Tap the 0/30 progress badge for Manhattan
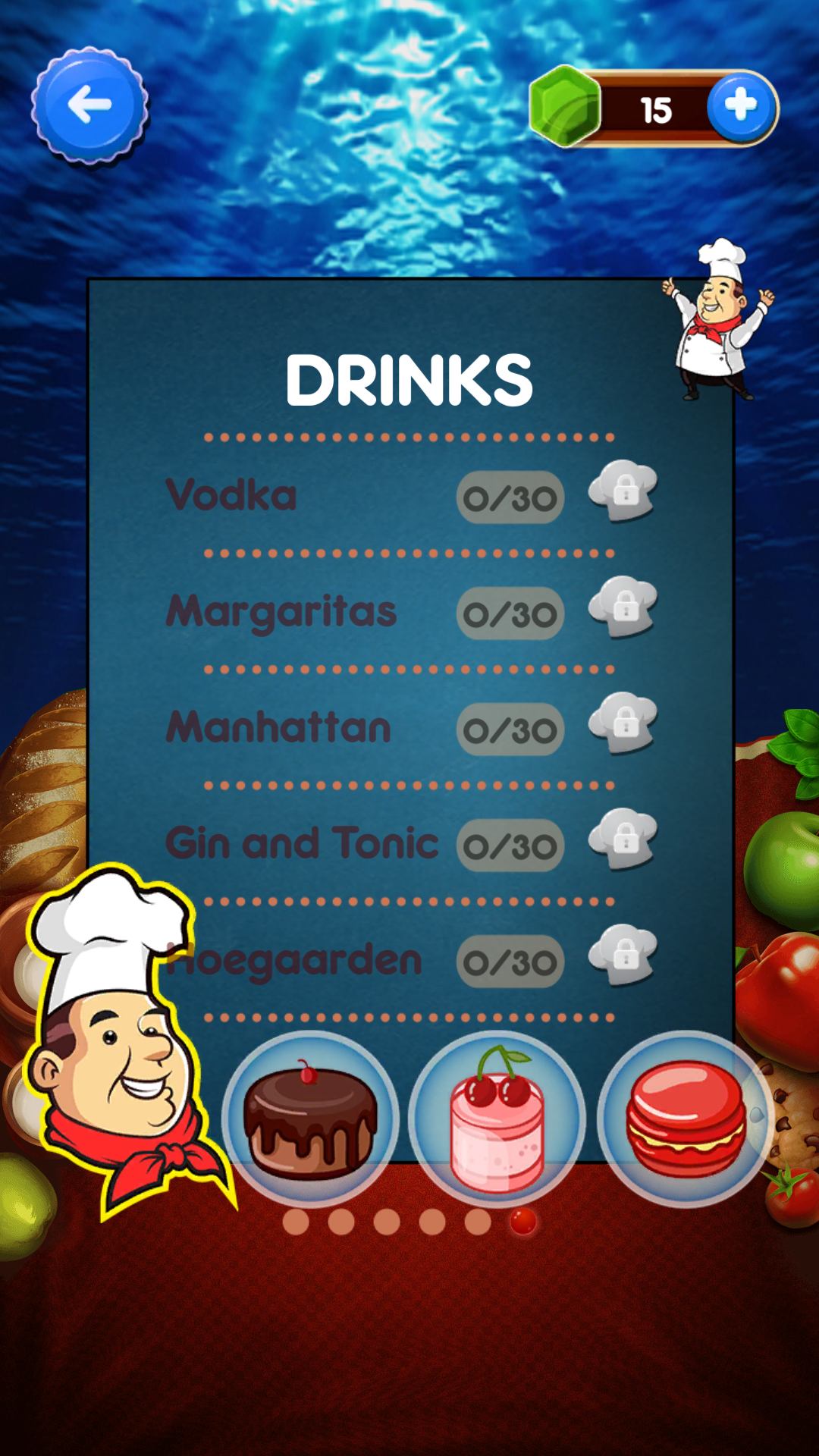The width and height of the screenshot is (819, 1456). coord(510,726)
